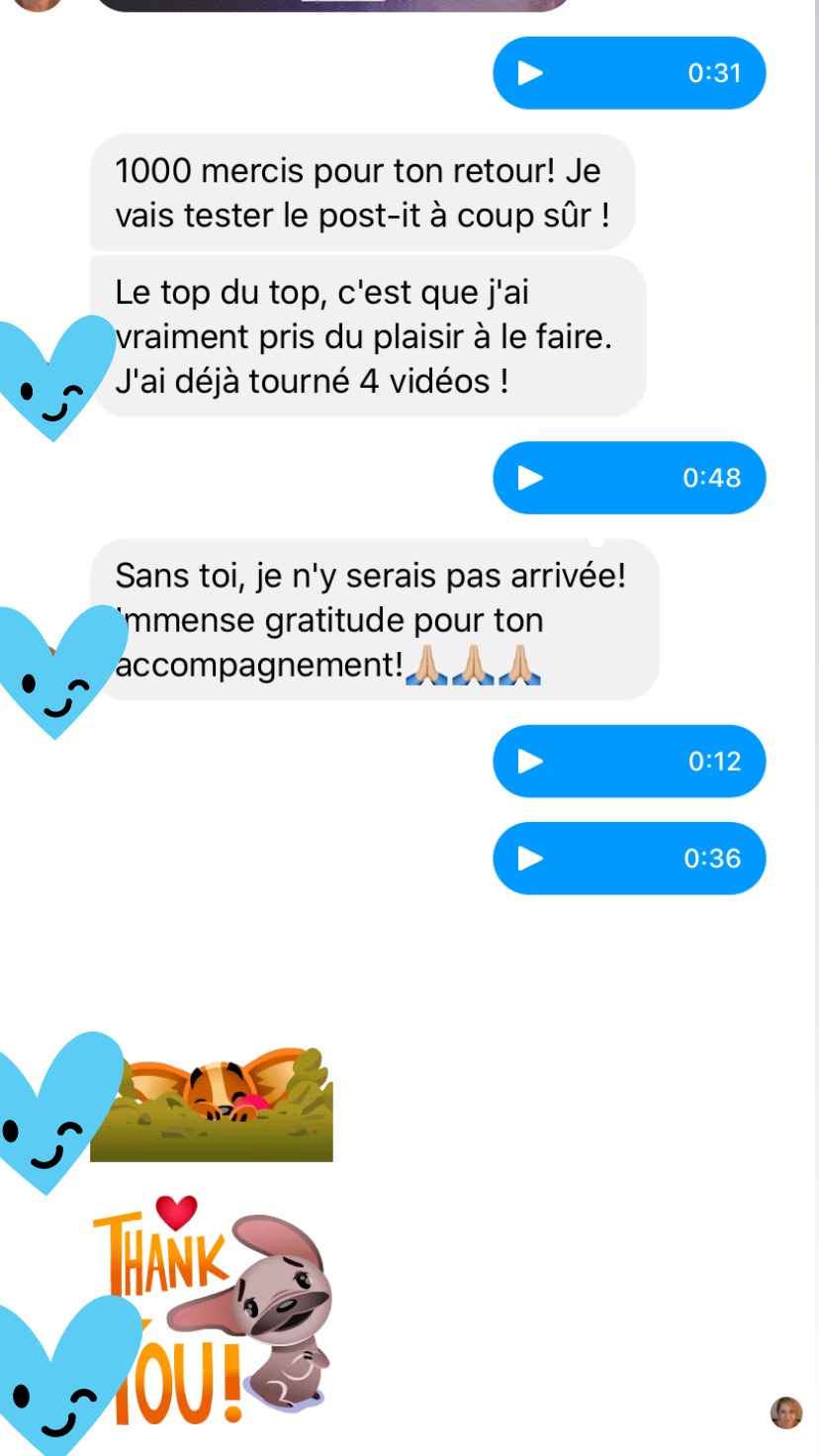Play the 0:12 voice message

[531, 761]
